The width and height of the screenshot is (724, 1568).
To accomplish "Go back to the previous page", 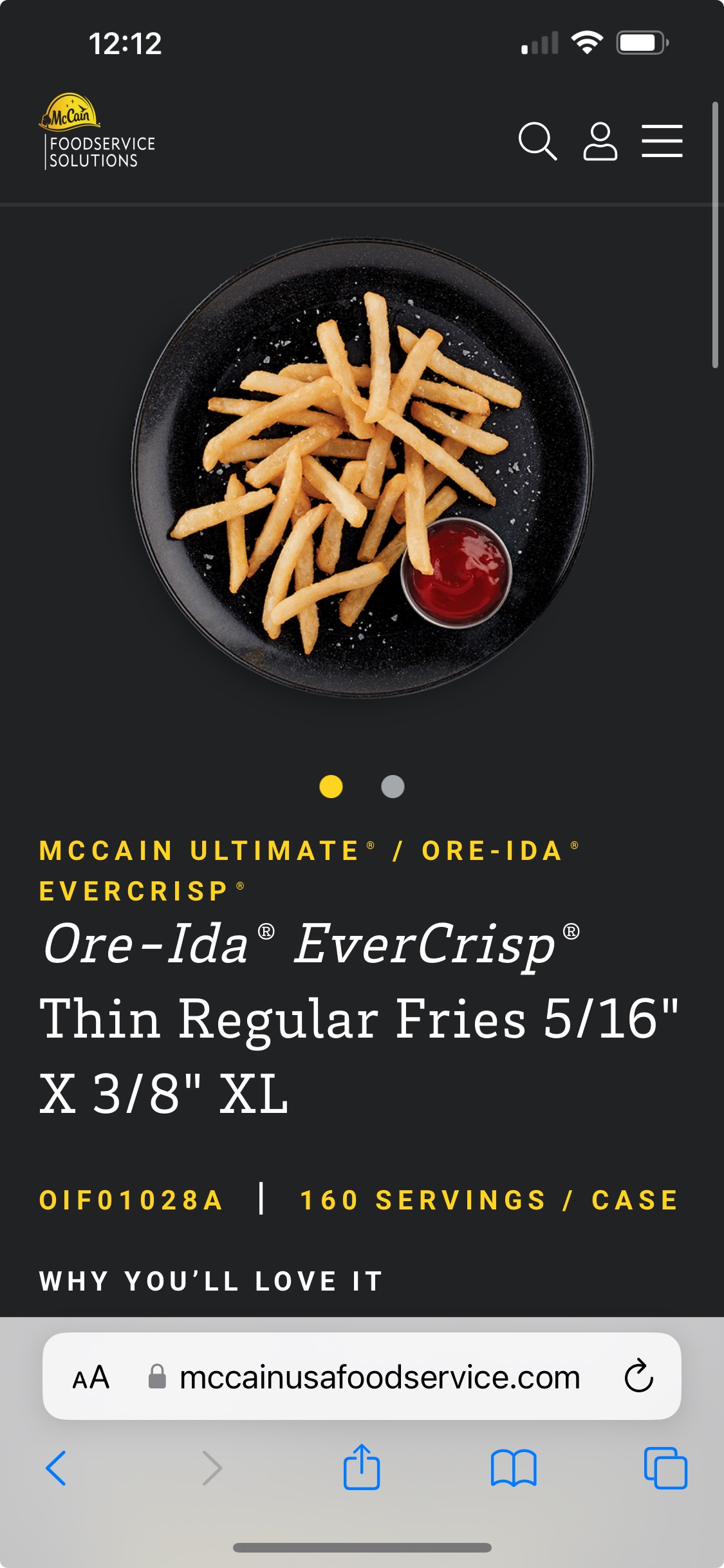I will point(56,1468).
